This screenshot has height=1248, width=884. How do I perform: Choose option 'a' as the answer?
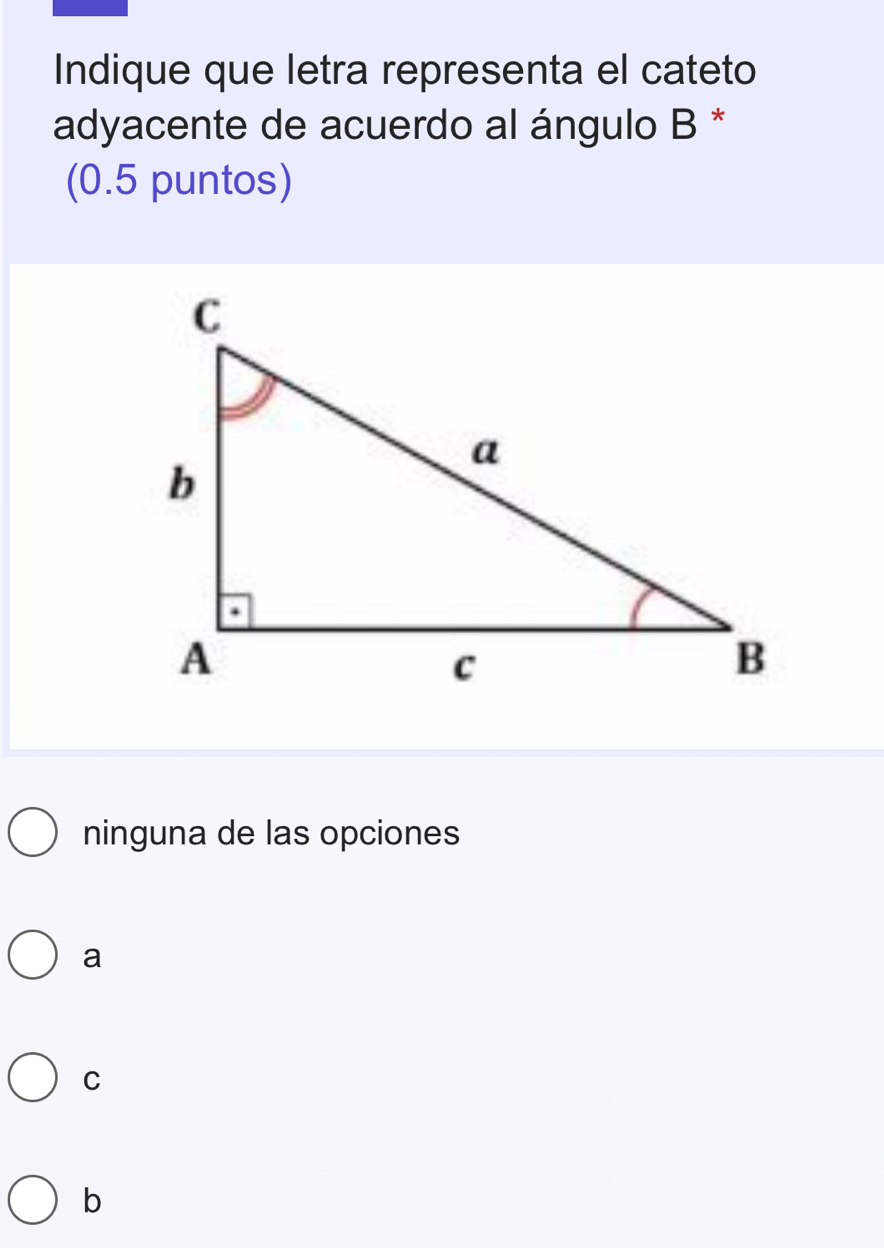(34, 956)
